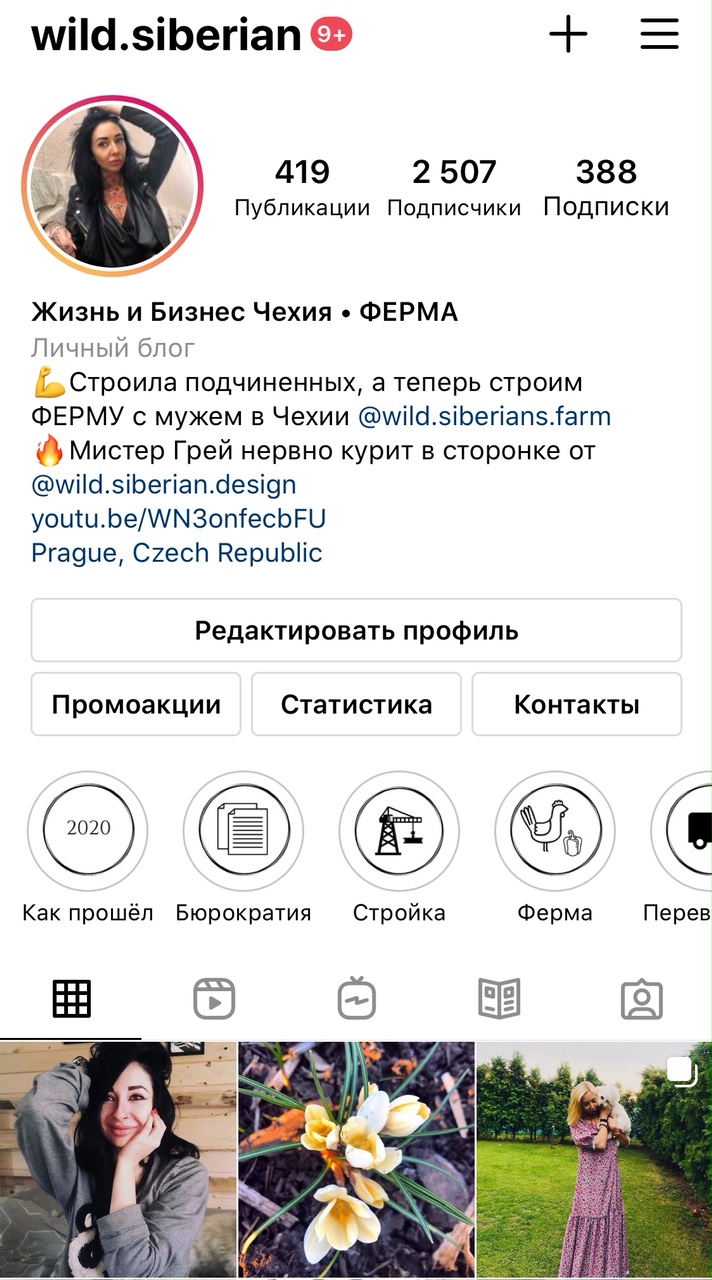
Task: Open the Стройка highlight
Action: (399, 830)
